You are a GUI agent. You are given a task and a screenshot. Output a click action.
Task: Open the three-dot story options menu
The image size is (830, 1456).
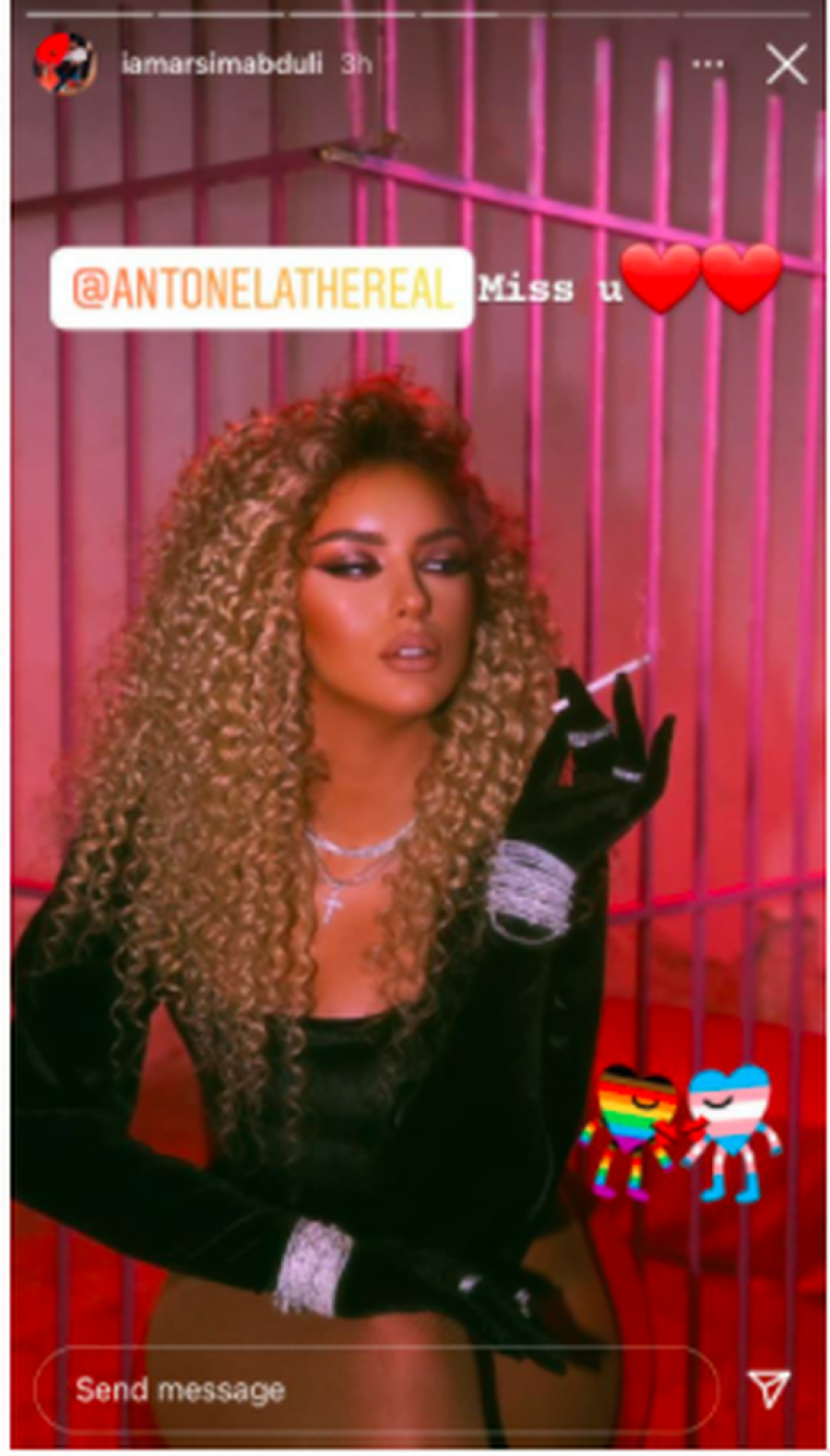point(707,65)
